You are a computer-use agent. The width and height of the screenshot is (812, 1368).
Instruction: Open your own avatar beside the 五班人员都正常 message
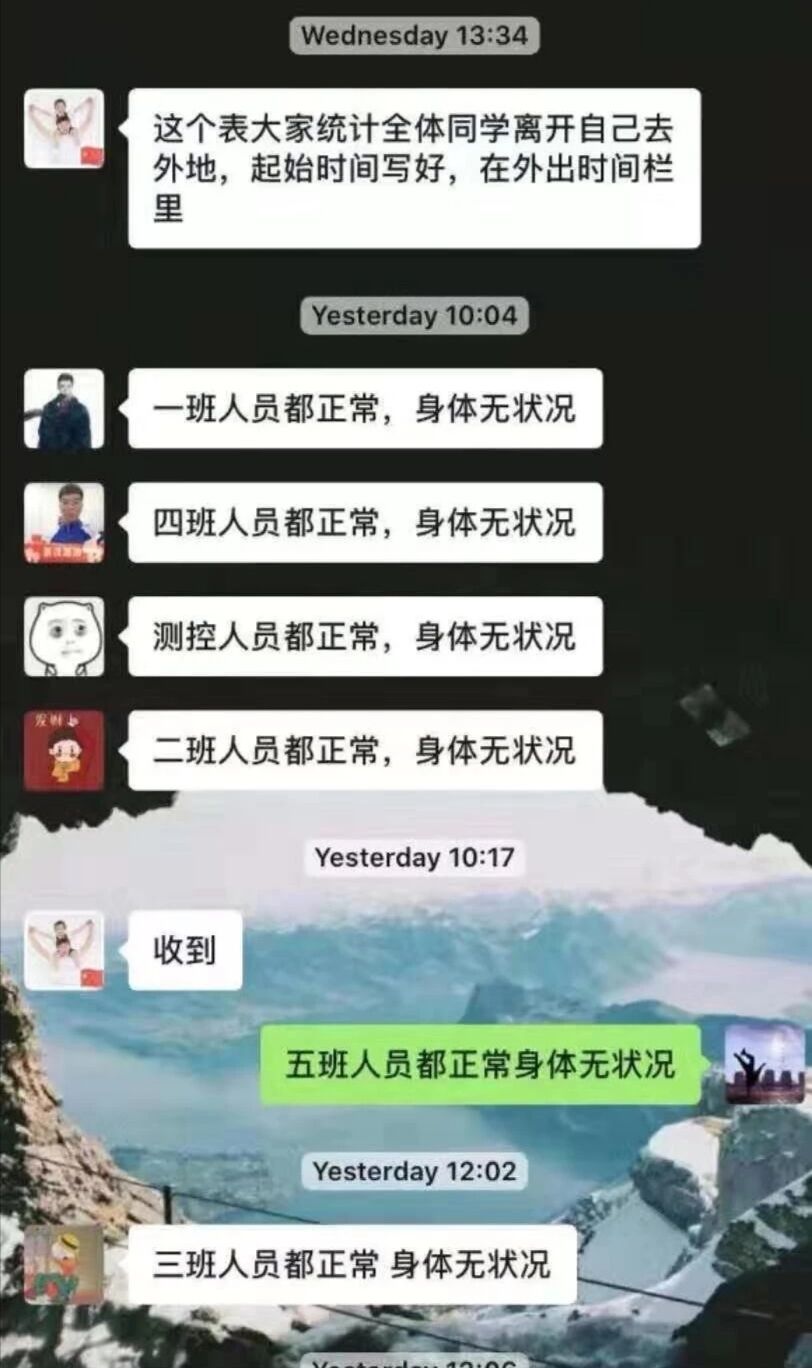point(764,1064)
